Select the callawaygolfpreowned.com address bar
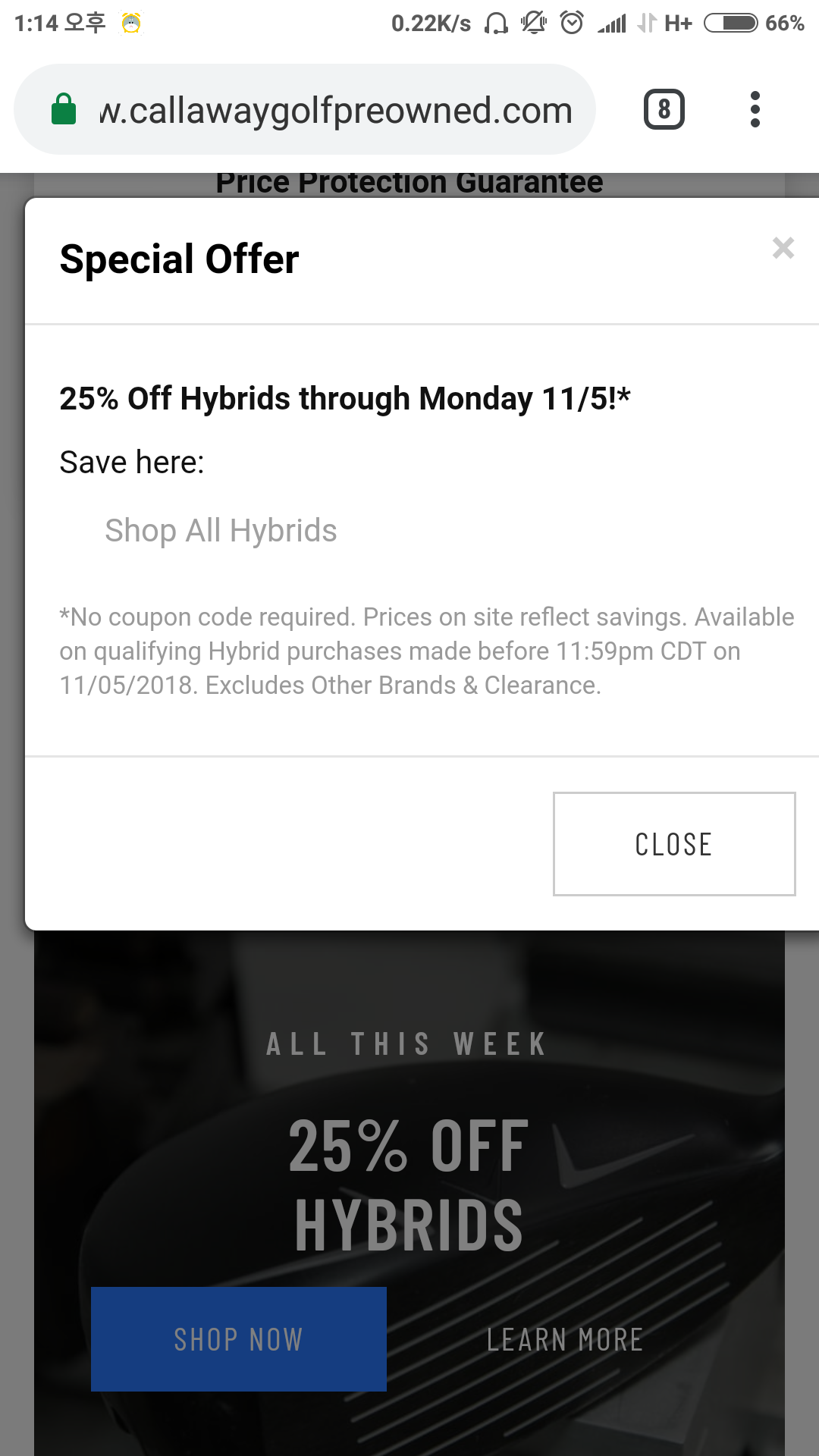 (335, 111)
